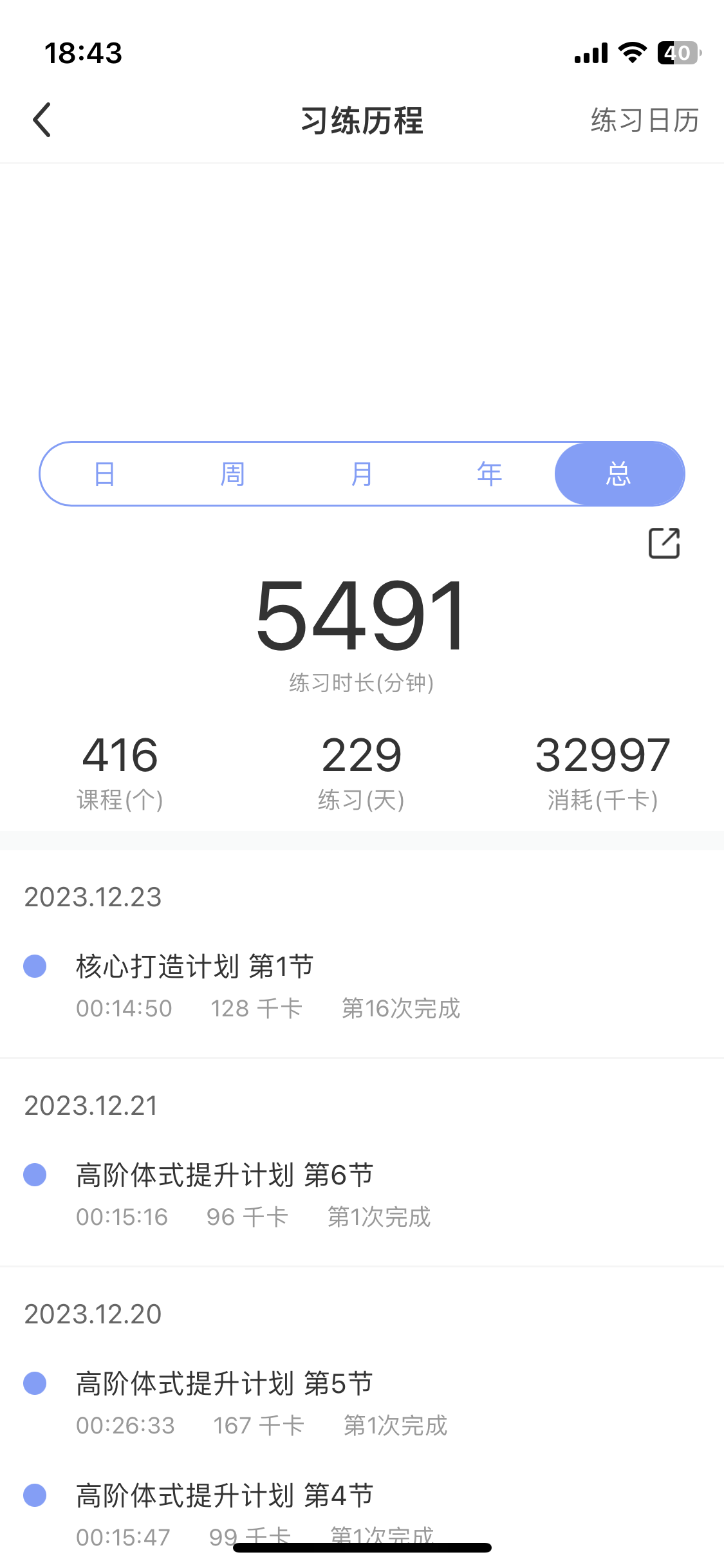This screenshot has height=1568, width=724.
Task: Open 练习日历 practice calendar
Action: tap(644, 120)
